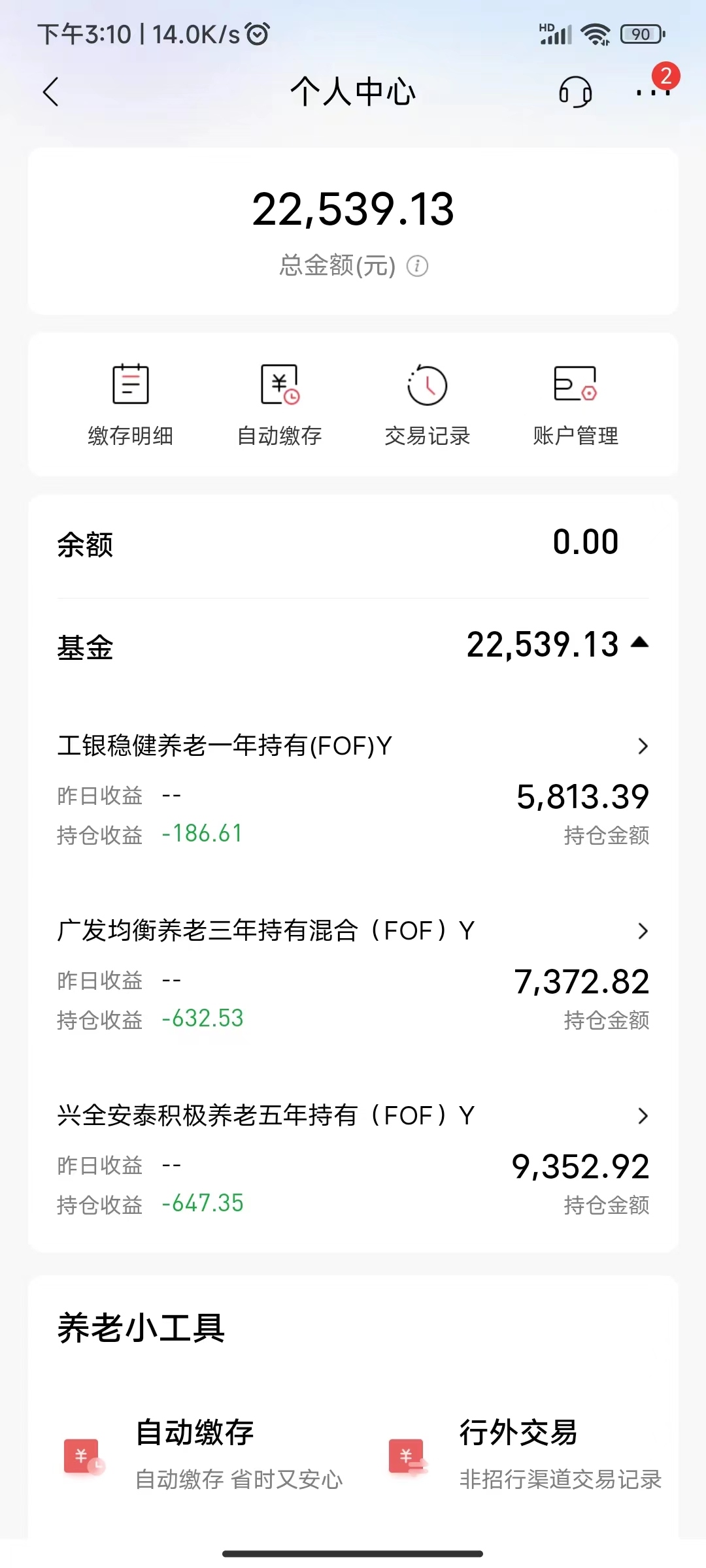This screenshot has height=1568, width=706.
Task: Show info about 总金额(元)
Action: [x=418, y=266]
